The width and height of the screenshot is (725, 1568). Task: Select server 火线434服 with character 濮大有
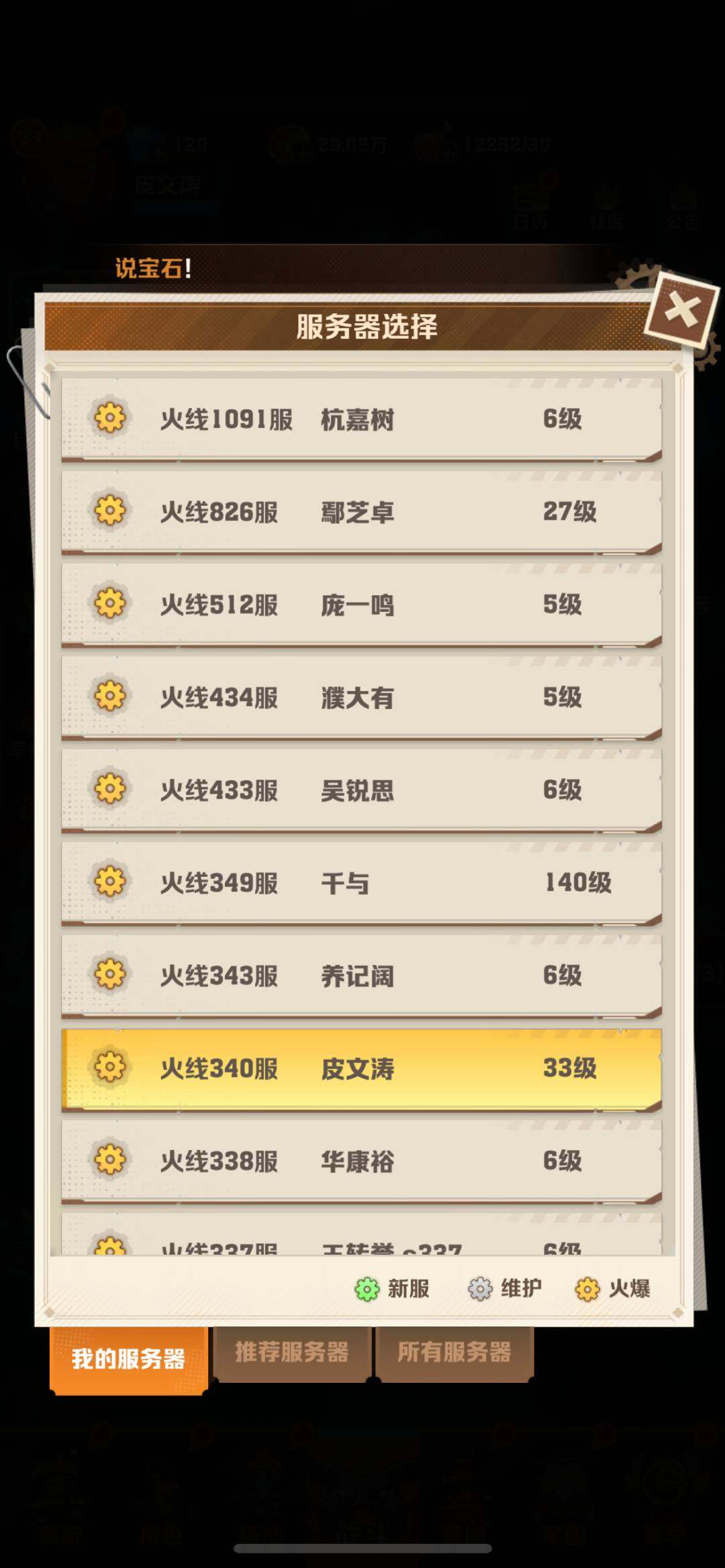click(362, 698)
